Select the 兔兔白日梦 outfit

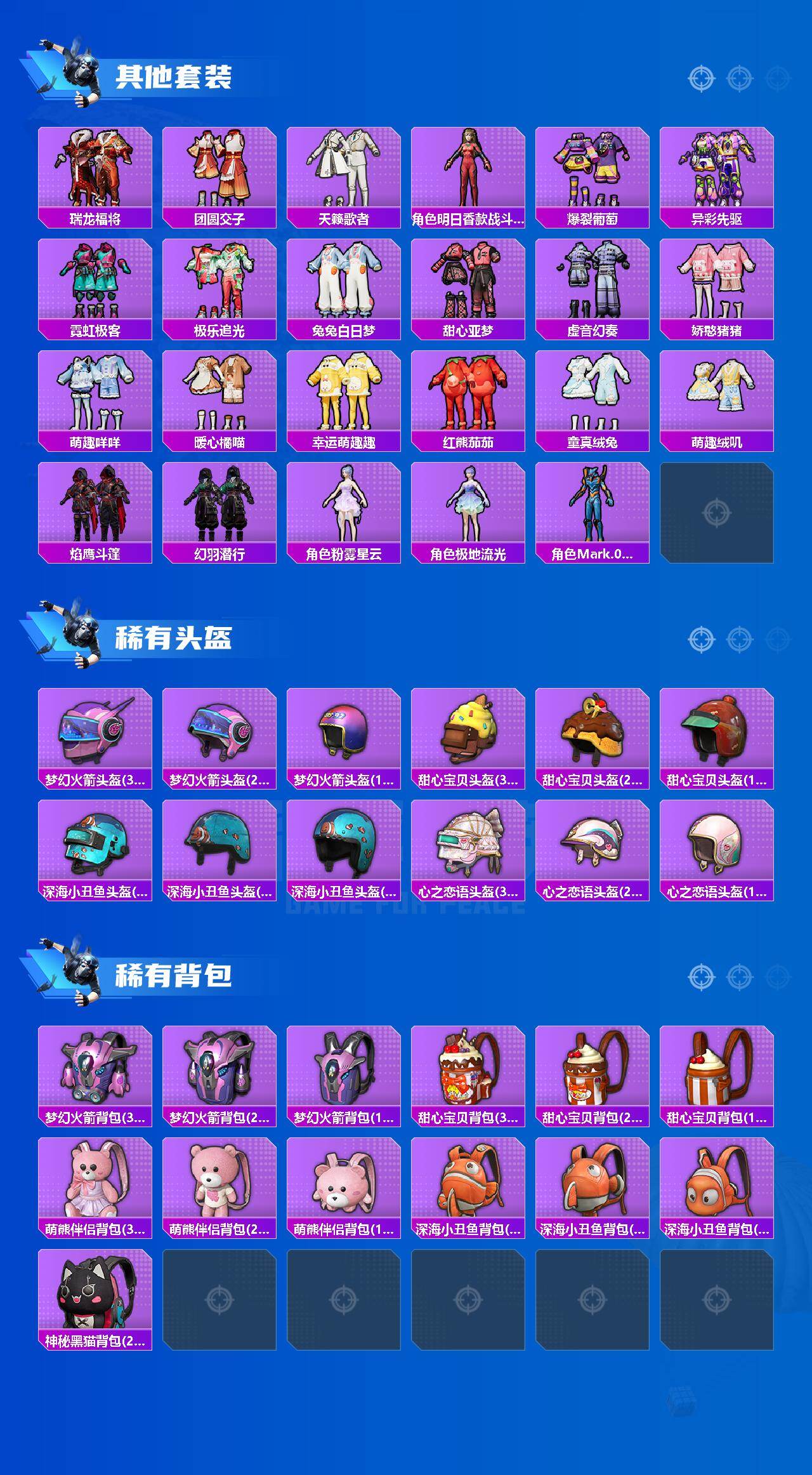344,286
